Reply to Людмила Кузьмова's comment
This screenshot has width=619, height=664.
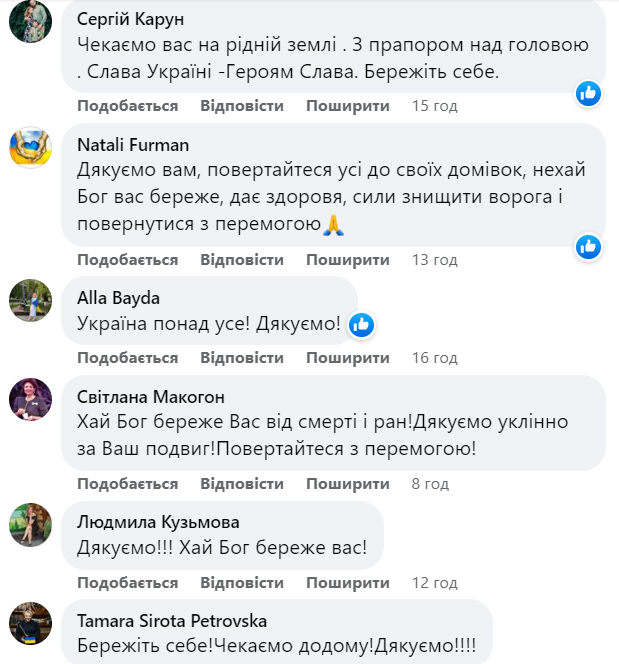(x=241, y=582)
